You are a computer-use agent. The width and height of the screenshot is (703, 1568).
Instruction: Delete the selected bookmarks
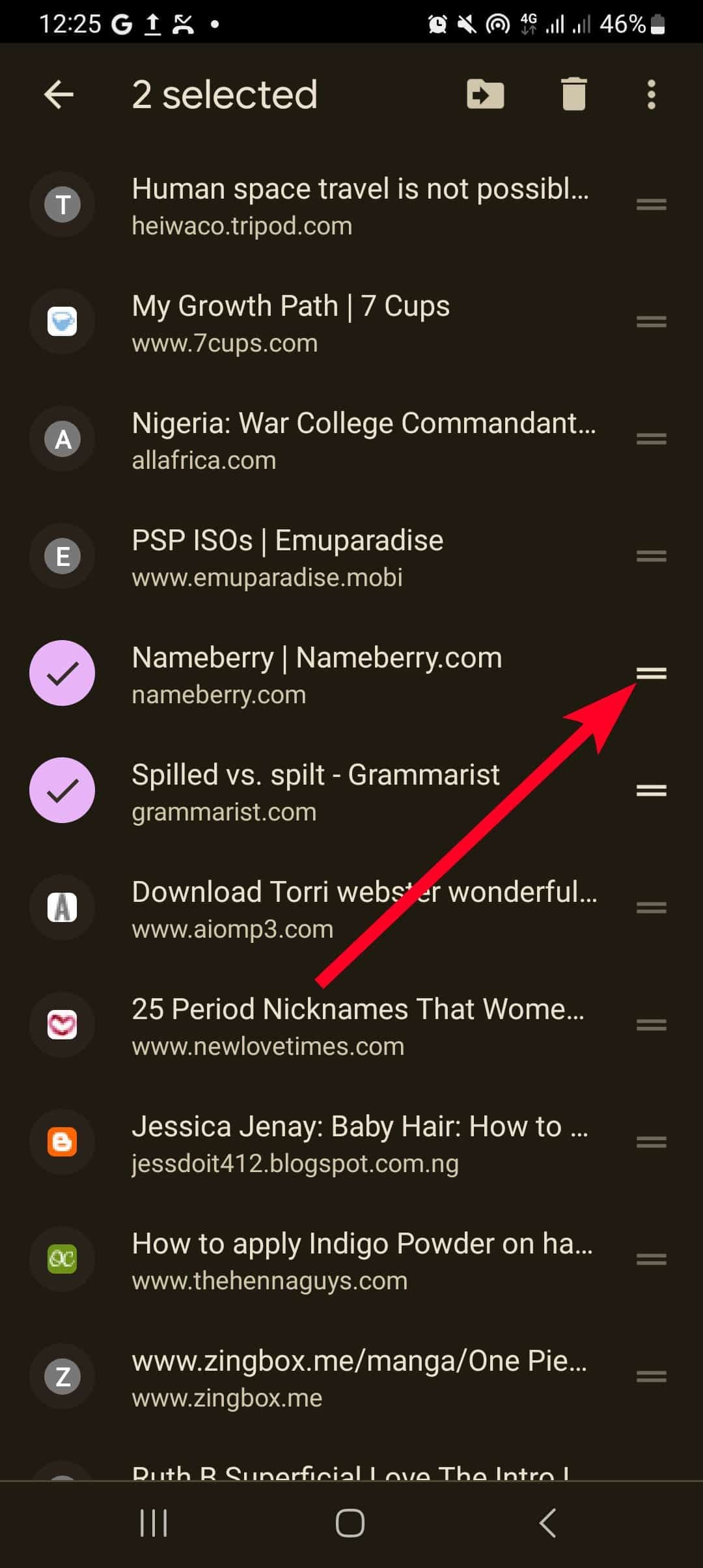click(573, 94)
